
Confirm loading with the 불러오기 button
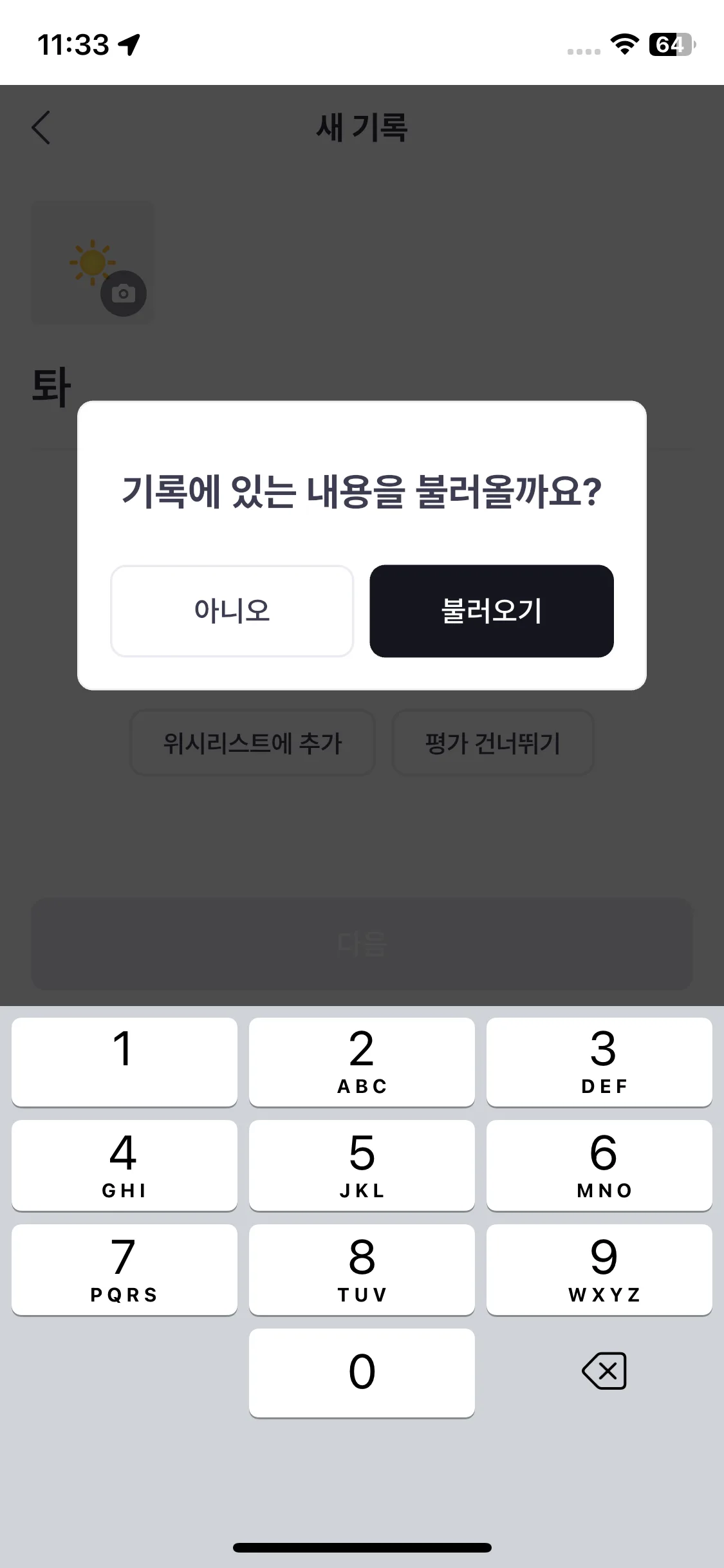click(x=491, y=611)
